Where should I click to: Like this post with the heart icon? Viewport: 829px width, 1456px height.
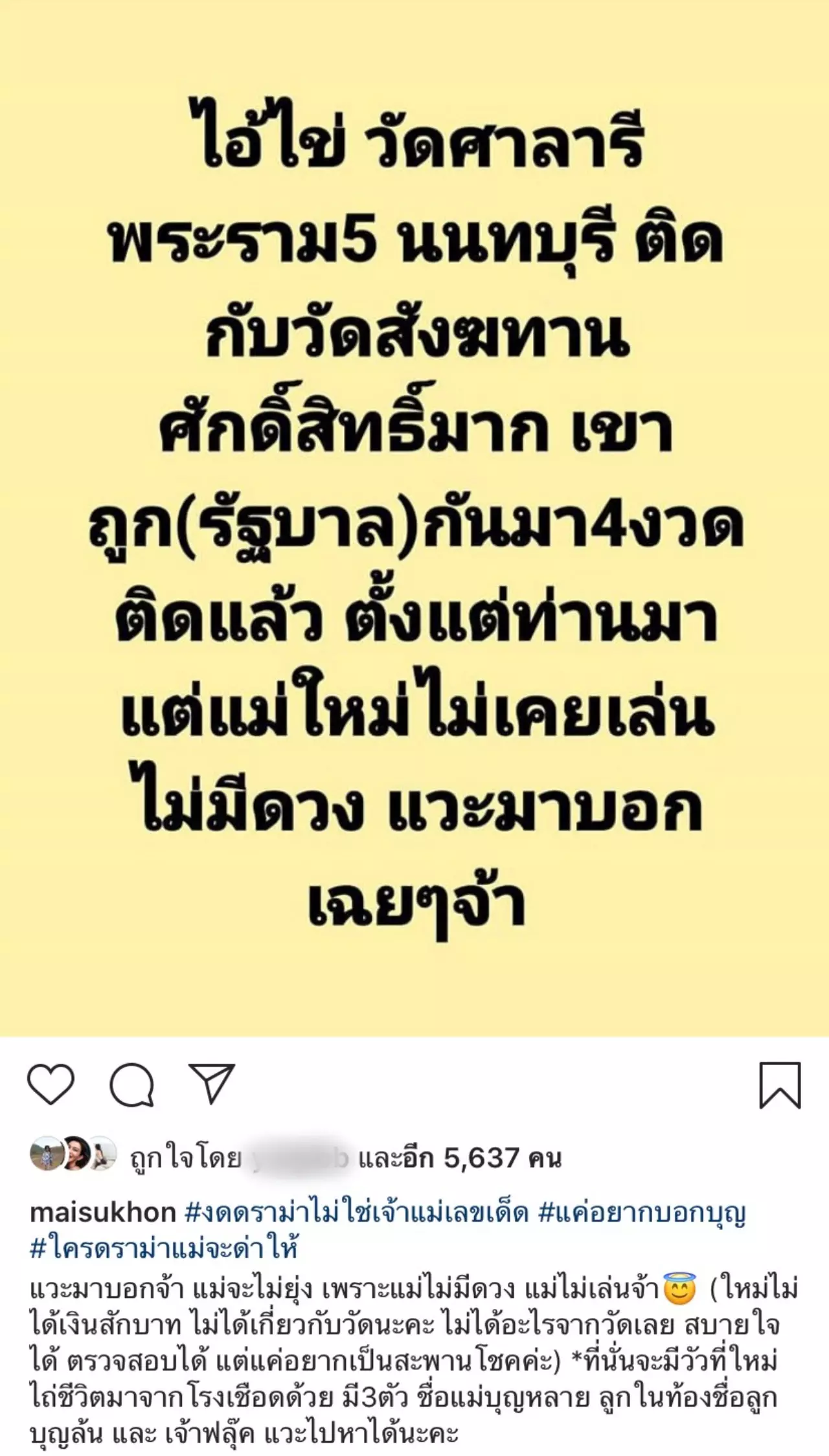(51, 1084)
